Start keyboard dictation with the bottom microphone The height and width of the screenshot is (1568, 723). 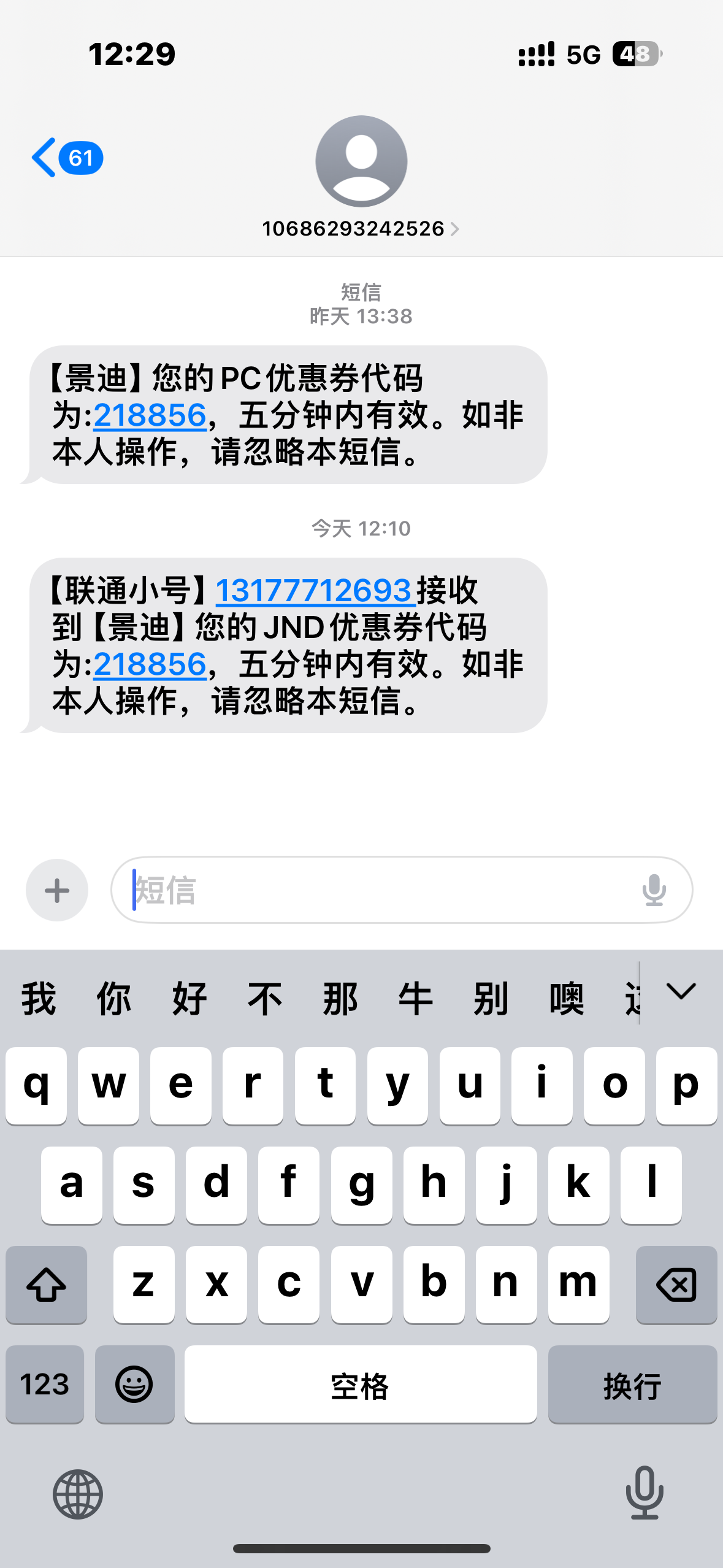tap(645, 1493)
